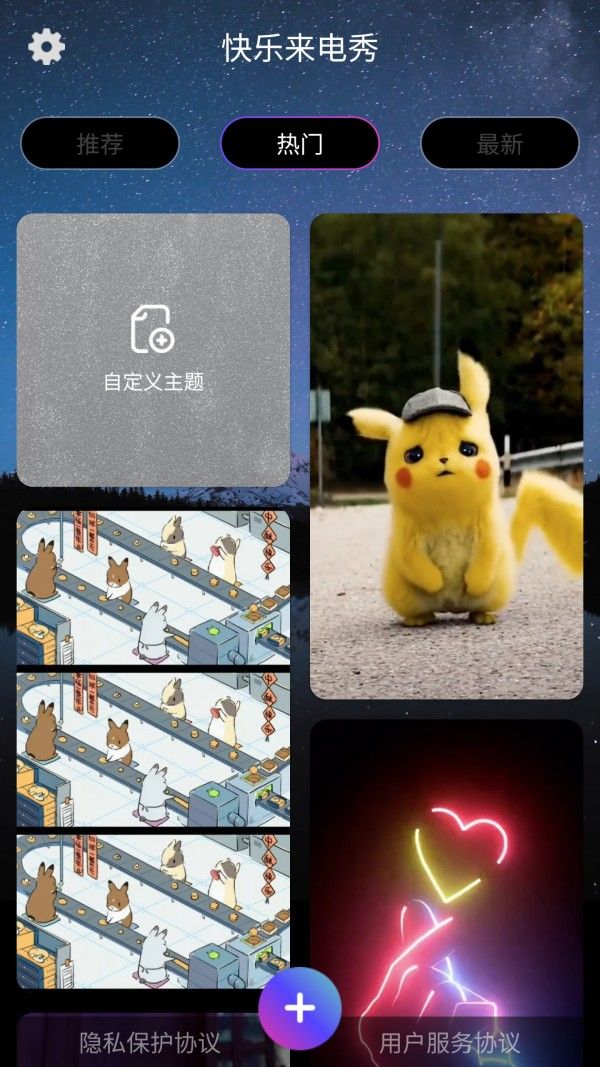Open the 自定义主题 card

153,350
